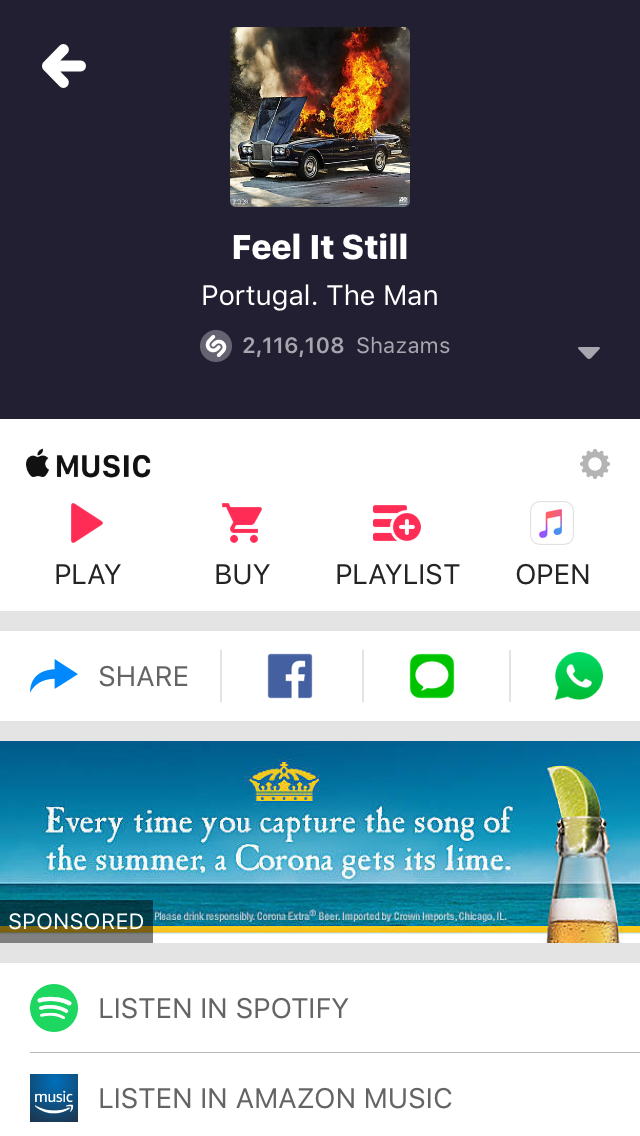Buy the song from the cart icon
The image size is (640, 1136).
tap(242, 545)
